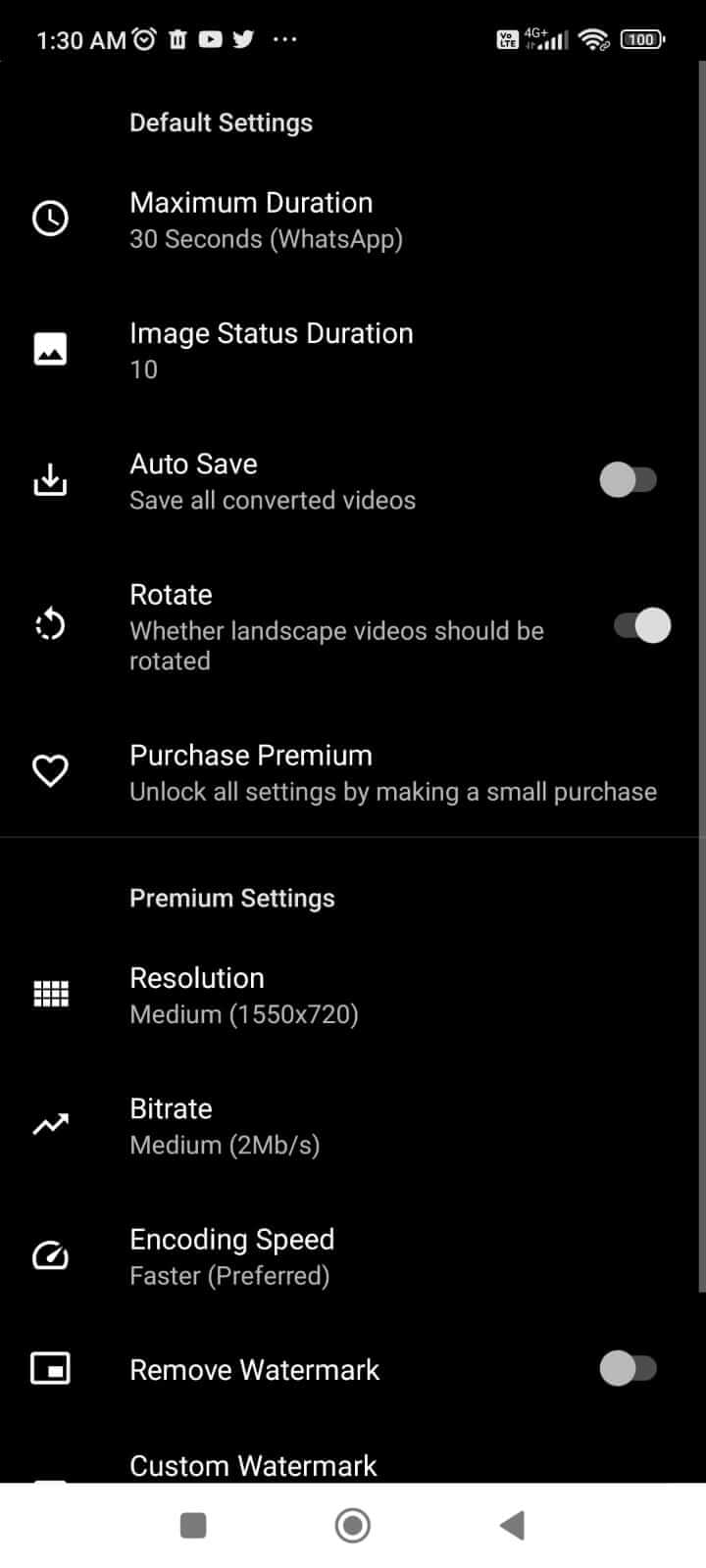This screenshot has width=706, height=1568.
Task: Open Custom Watermark setting
Action: pos(353,1466)
